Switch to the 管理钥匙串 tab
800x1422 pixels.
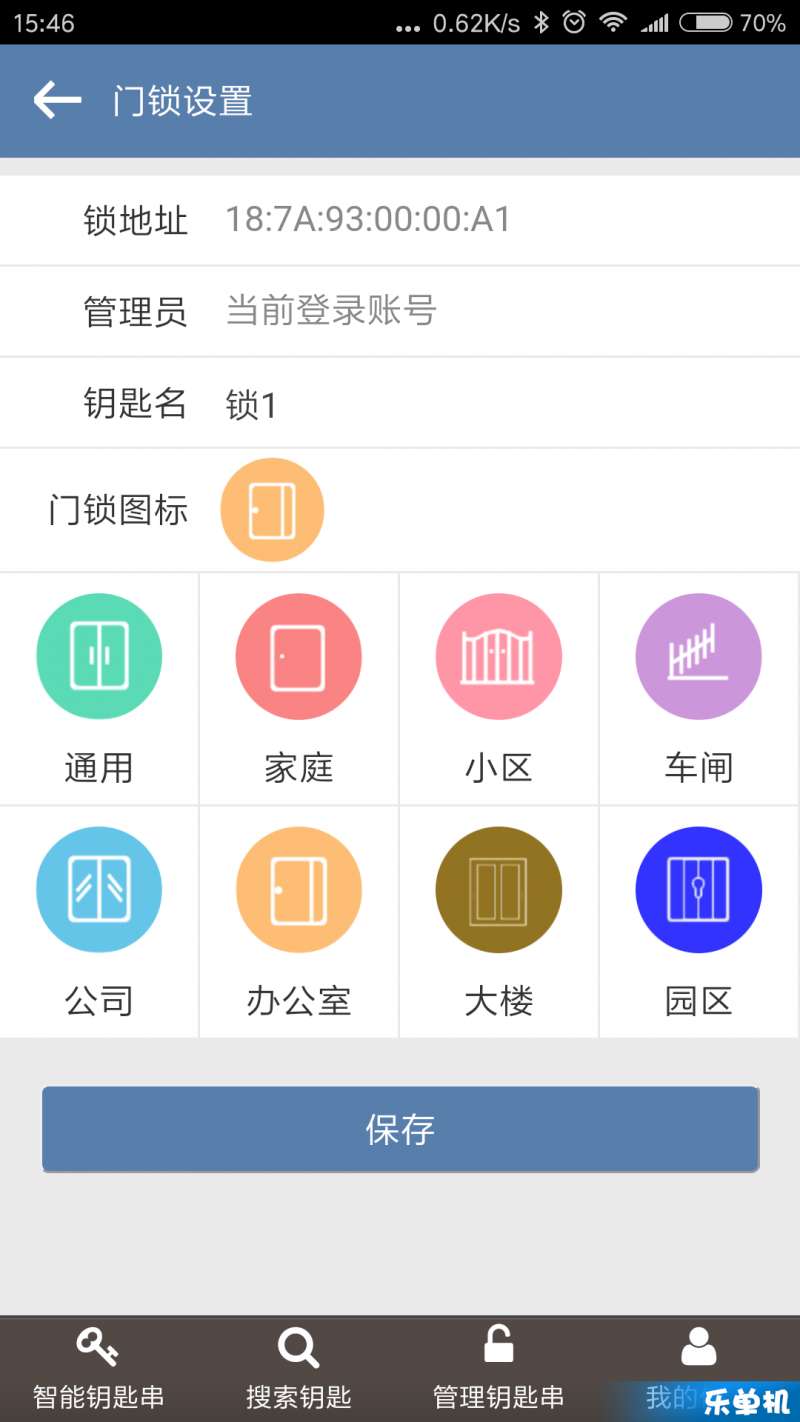[x=499, y=1369]
